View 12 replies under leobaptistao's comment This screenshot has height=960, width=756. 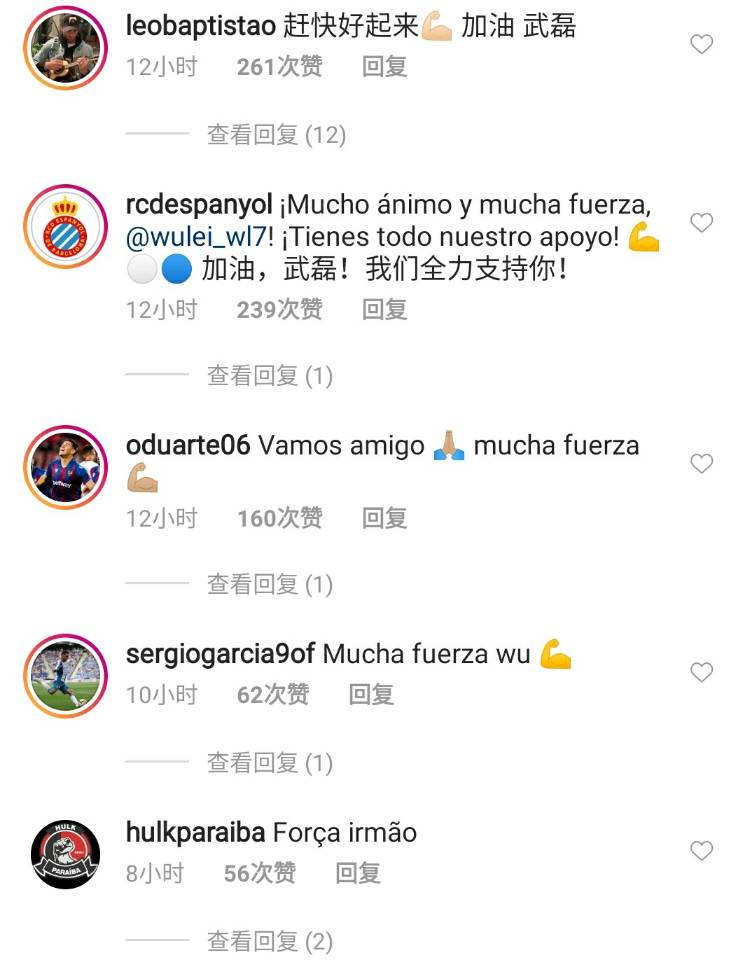click(x=276, y=134)
